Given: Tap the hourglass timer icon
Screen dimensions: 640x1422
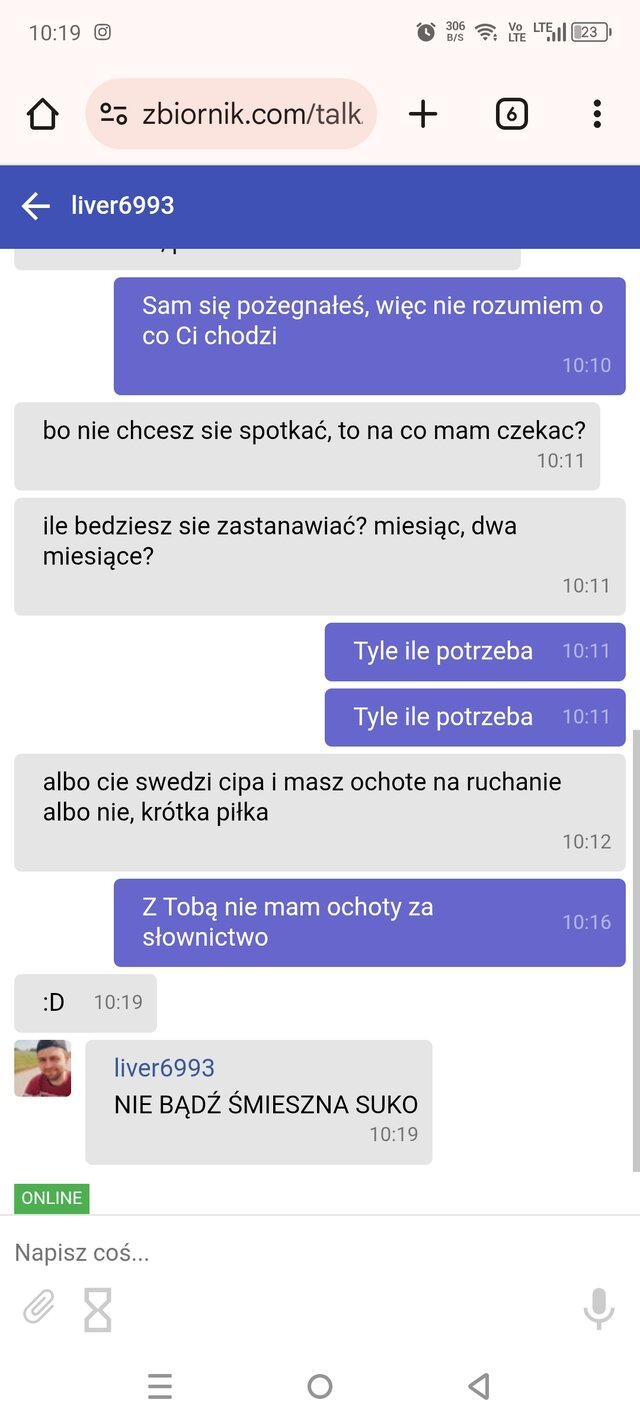Looking at the screenshot, I should (98, 1309).
